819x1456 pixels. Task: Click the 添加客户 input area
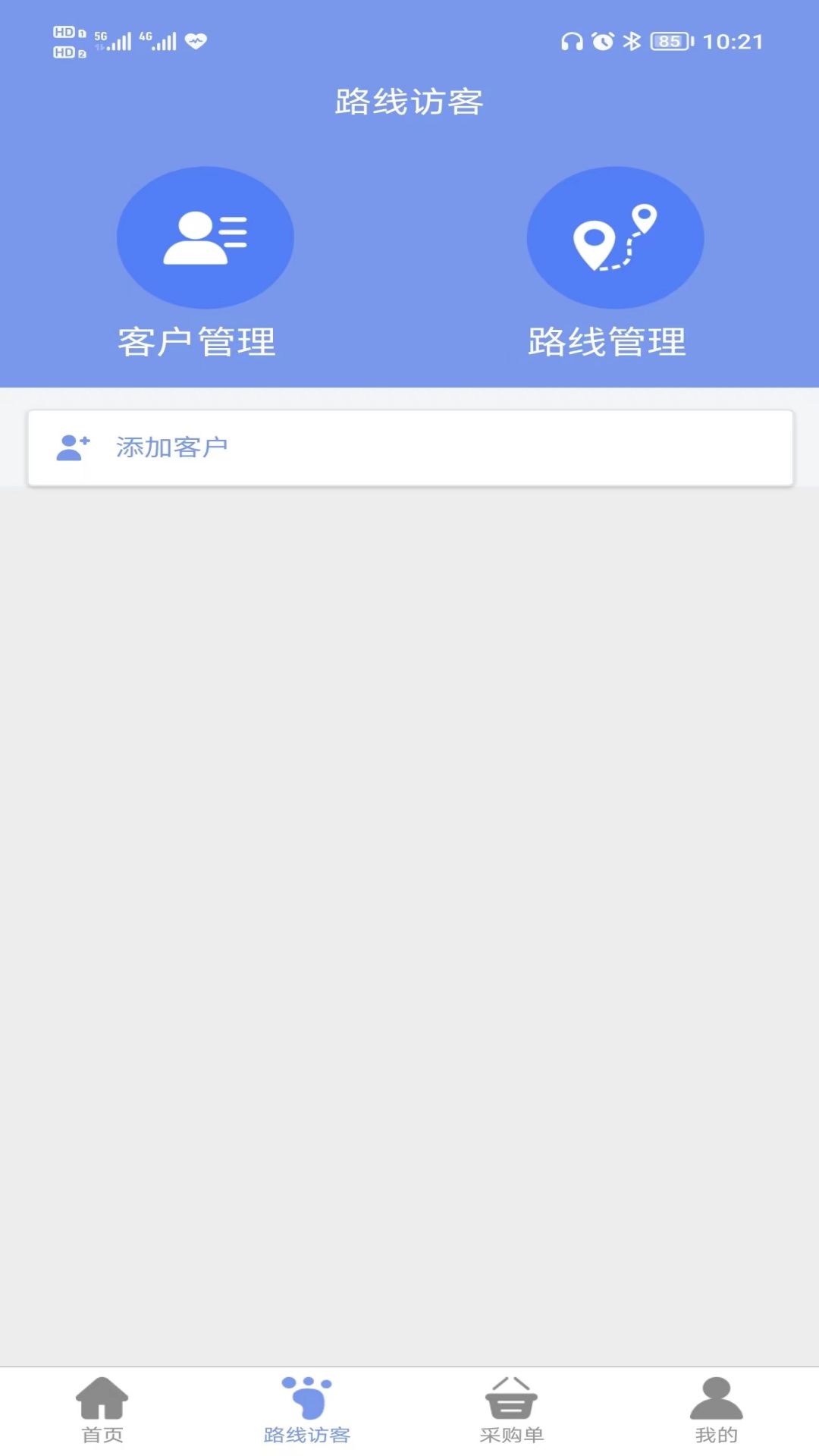click(x=409, y=447)
